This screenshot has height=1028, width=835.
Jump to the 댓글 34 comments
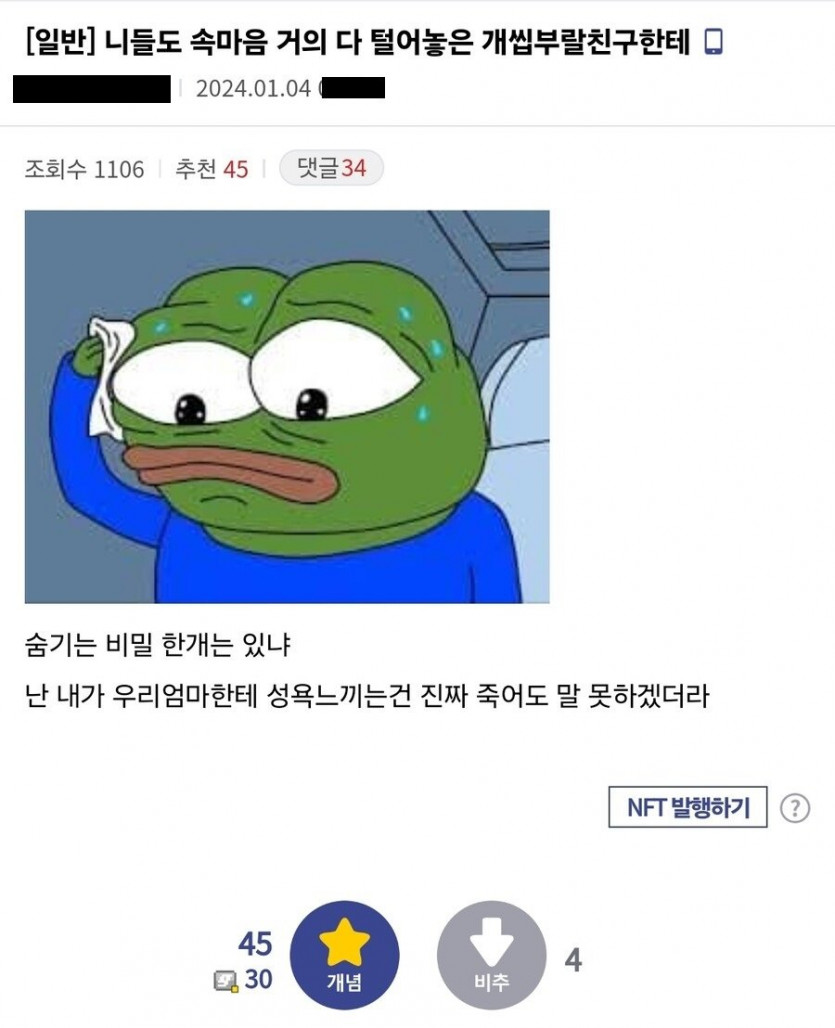coord(331,169)
